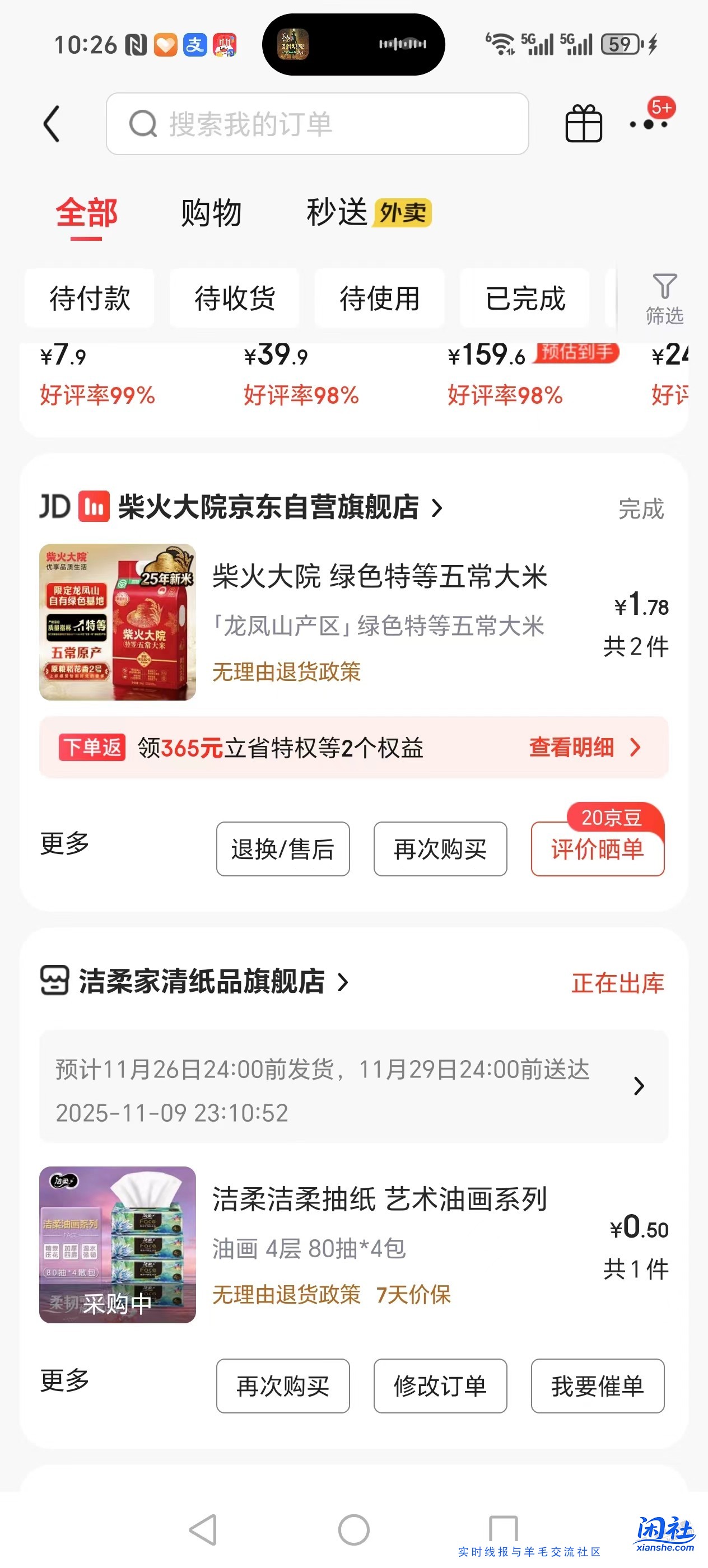Image resolution: width=708 pixels, height=1568 pixels.
Task: Select the 已完成 order filter
Action: [525, 299]
